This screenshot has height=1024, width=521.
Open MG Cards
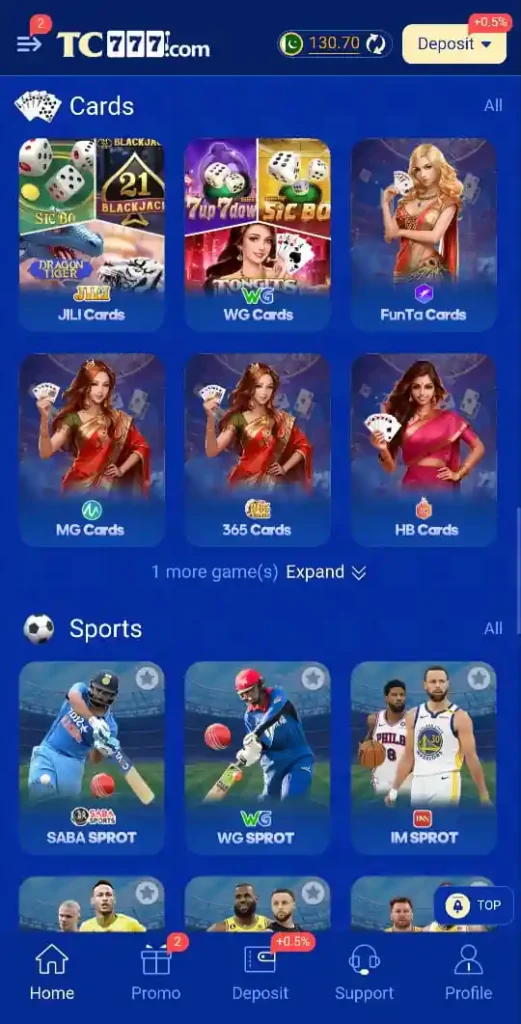tap(91, 450)
